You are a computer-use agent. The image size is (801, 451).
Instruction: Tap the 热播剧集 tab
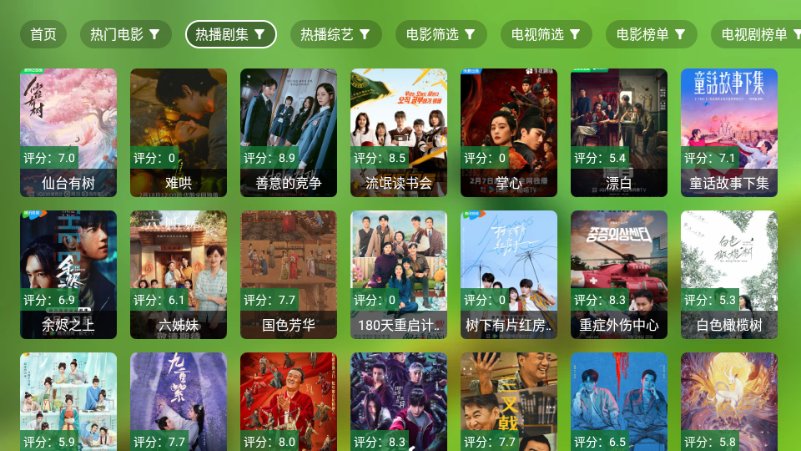tap(231, 34)
